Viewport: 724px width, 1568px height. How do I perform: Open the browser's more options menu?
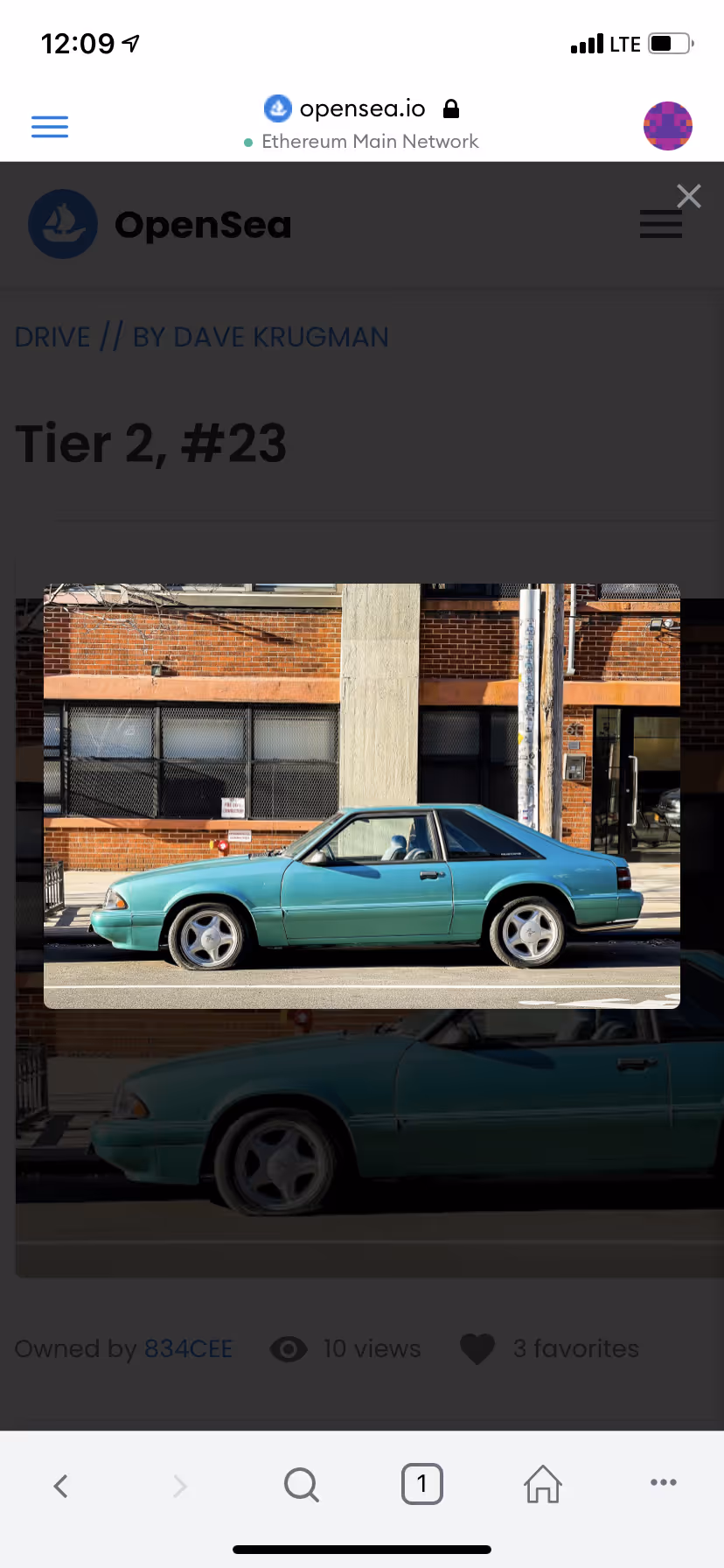pos(663,1483)
